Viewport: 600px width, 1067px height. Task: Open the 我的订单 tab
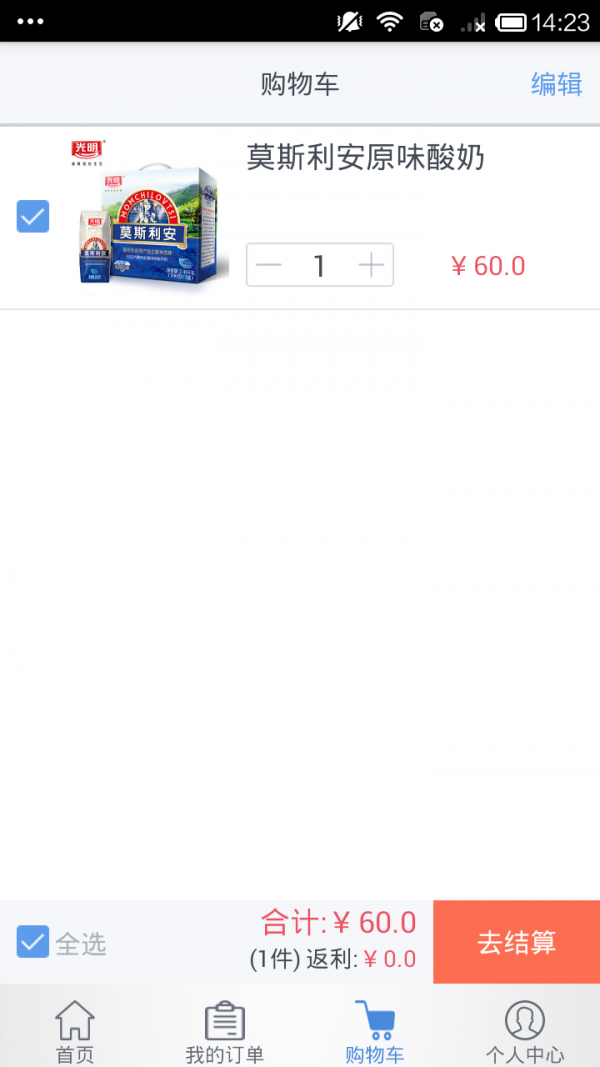(x=225, y=1032)
